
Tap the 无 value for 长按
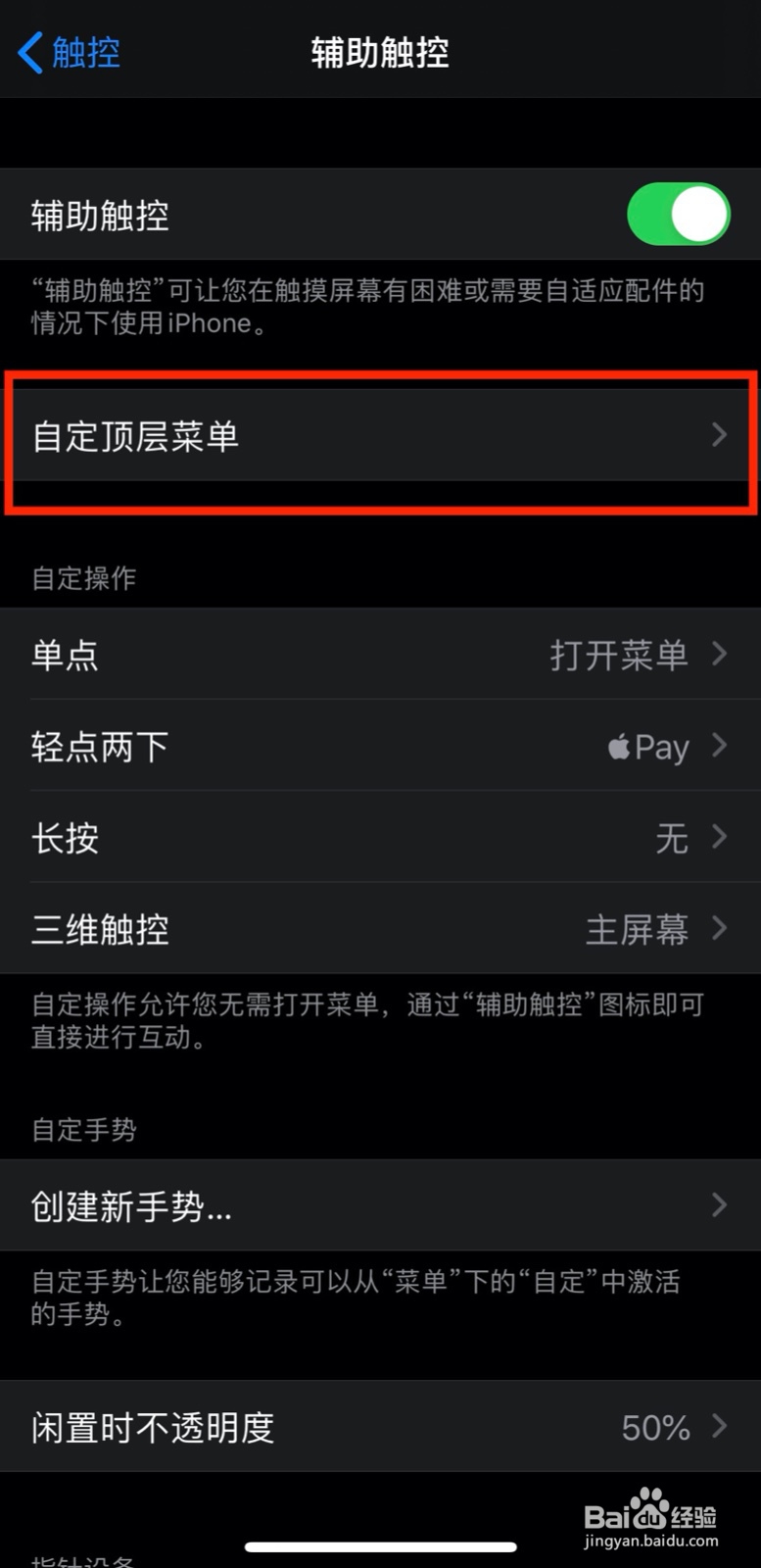tap(672, 838)
